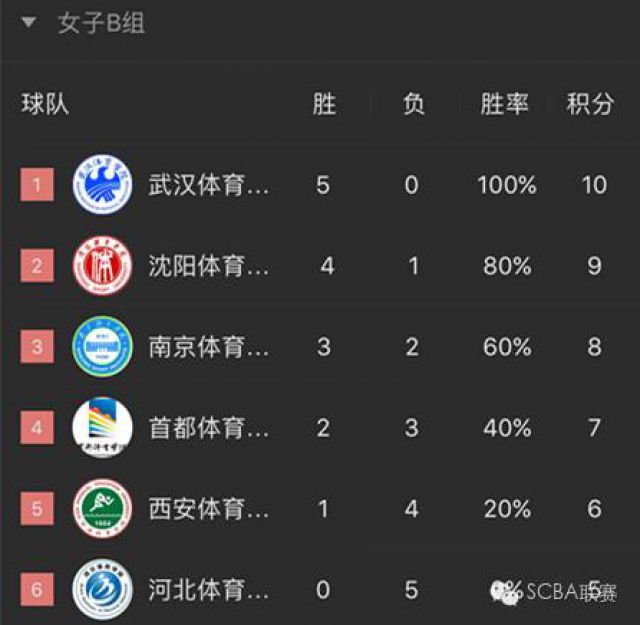
Task: Select the 南京体育 team row
Action: coord(320,347)
